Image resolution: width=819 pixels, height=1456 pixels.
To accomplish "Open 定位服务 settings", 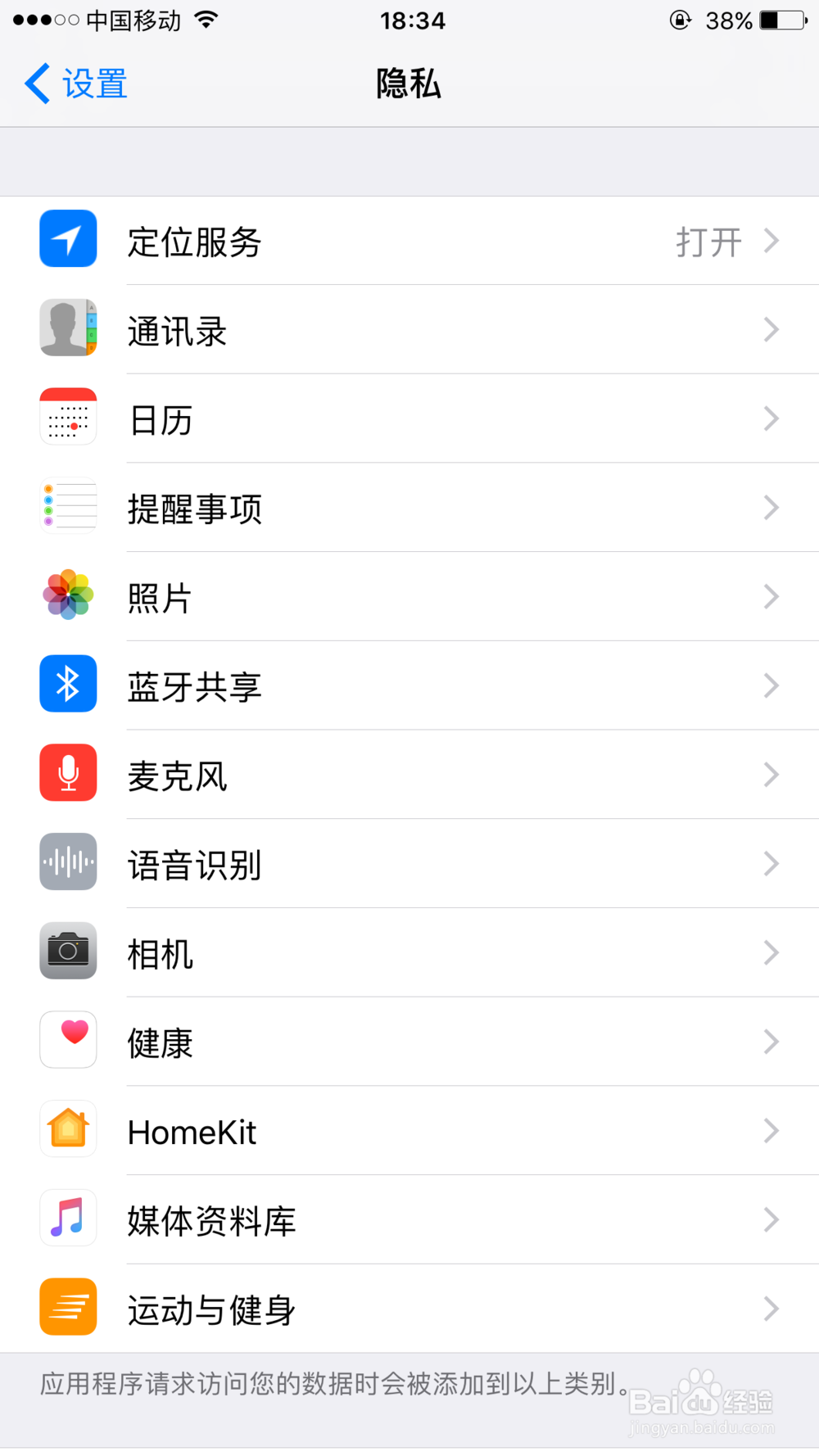I will coord(409,242).
